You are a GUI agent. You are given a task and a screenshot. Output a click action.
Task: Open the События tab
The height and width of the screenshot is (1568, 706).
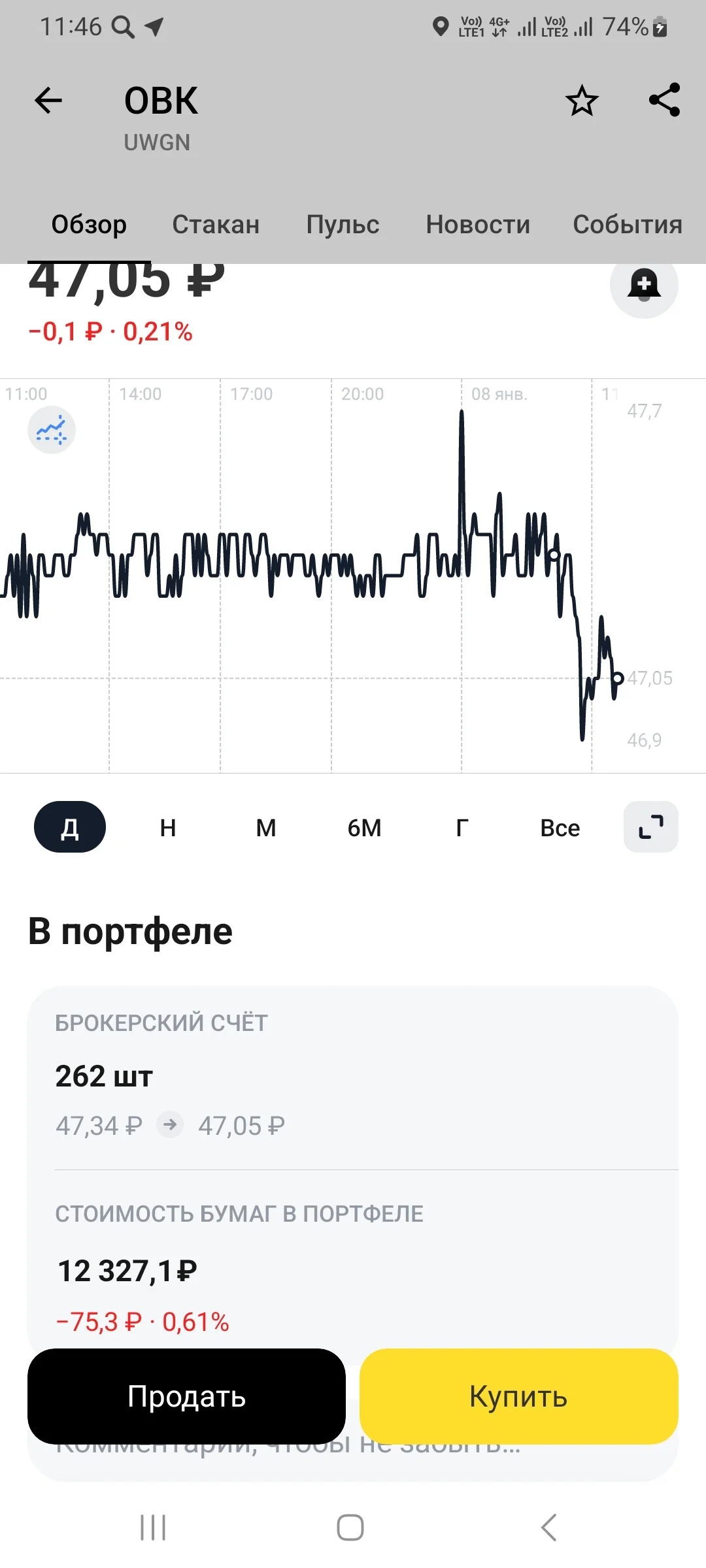(628, 224)
